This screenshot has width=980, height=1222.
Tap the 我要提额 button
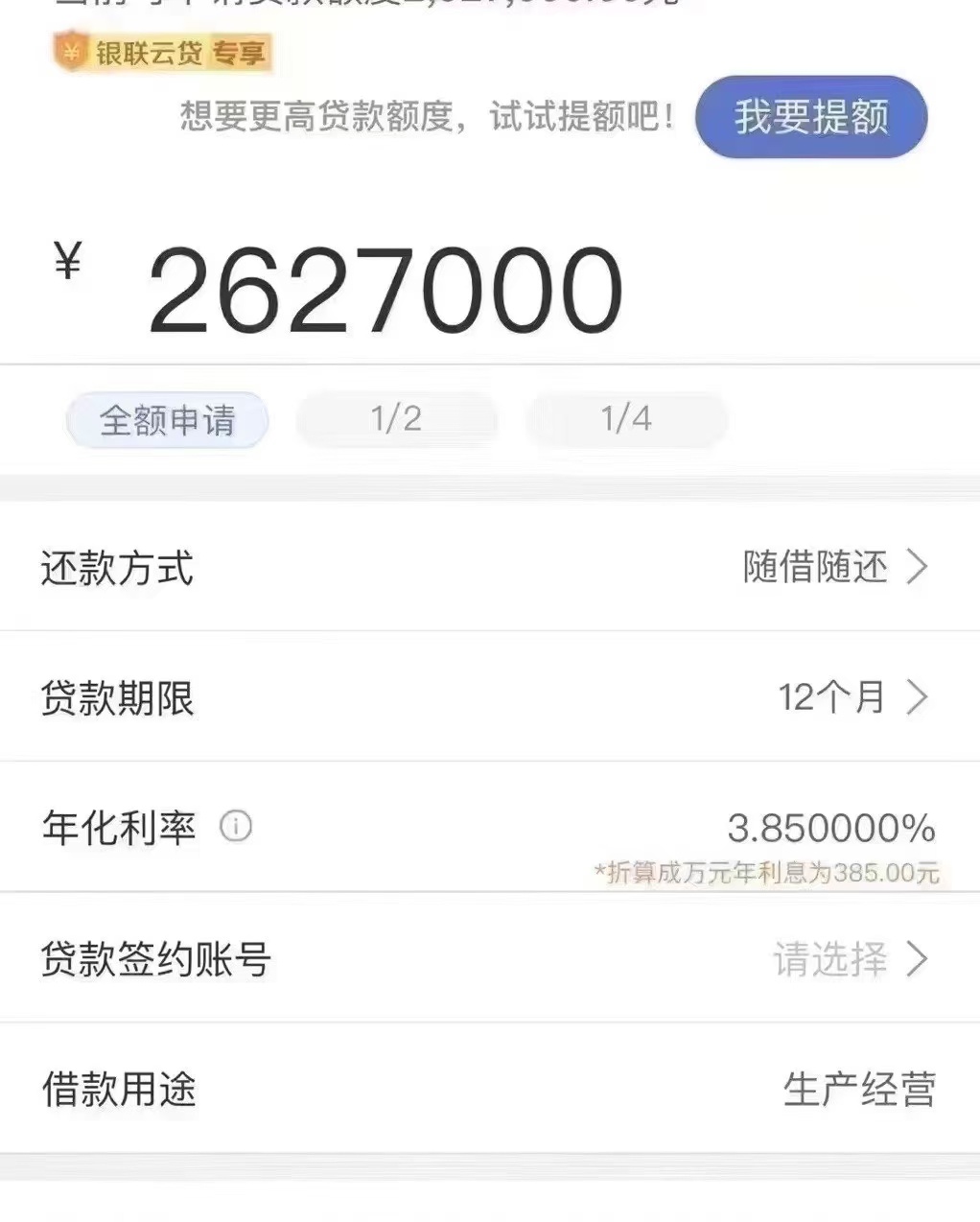pyautogui.click(x=811, y=117)
